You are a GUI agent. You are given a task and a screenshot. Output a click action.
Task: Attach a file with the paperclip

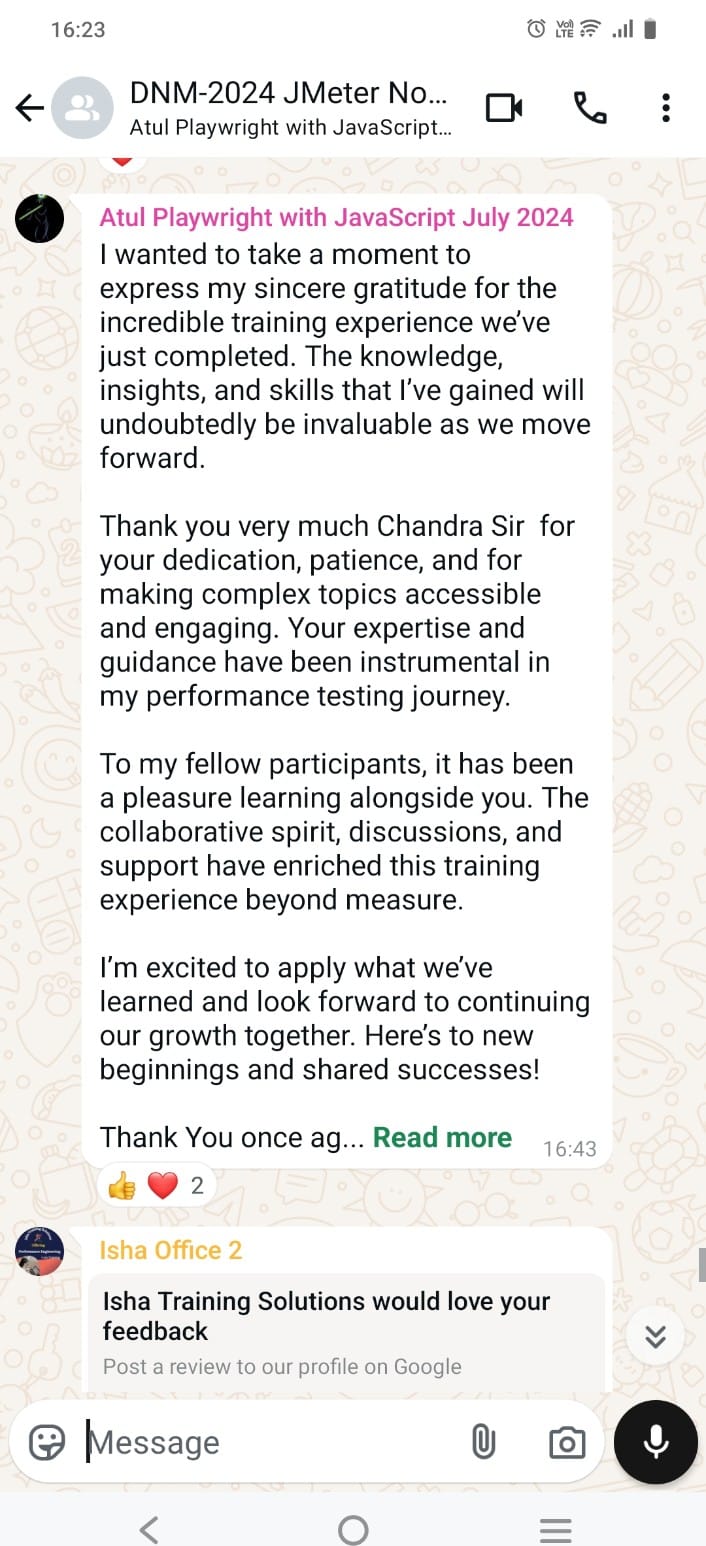pyautogui.click(x=484, y=1442)
